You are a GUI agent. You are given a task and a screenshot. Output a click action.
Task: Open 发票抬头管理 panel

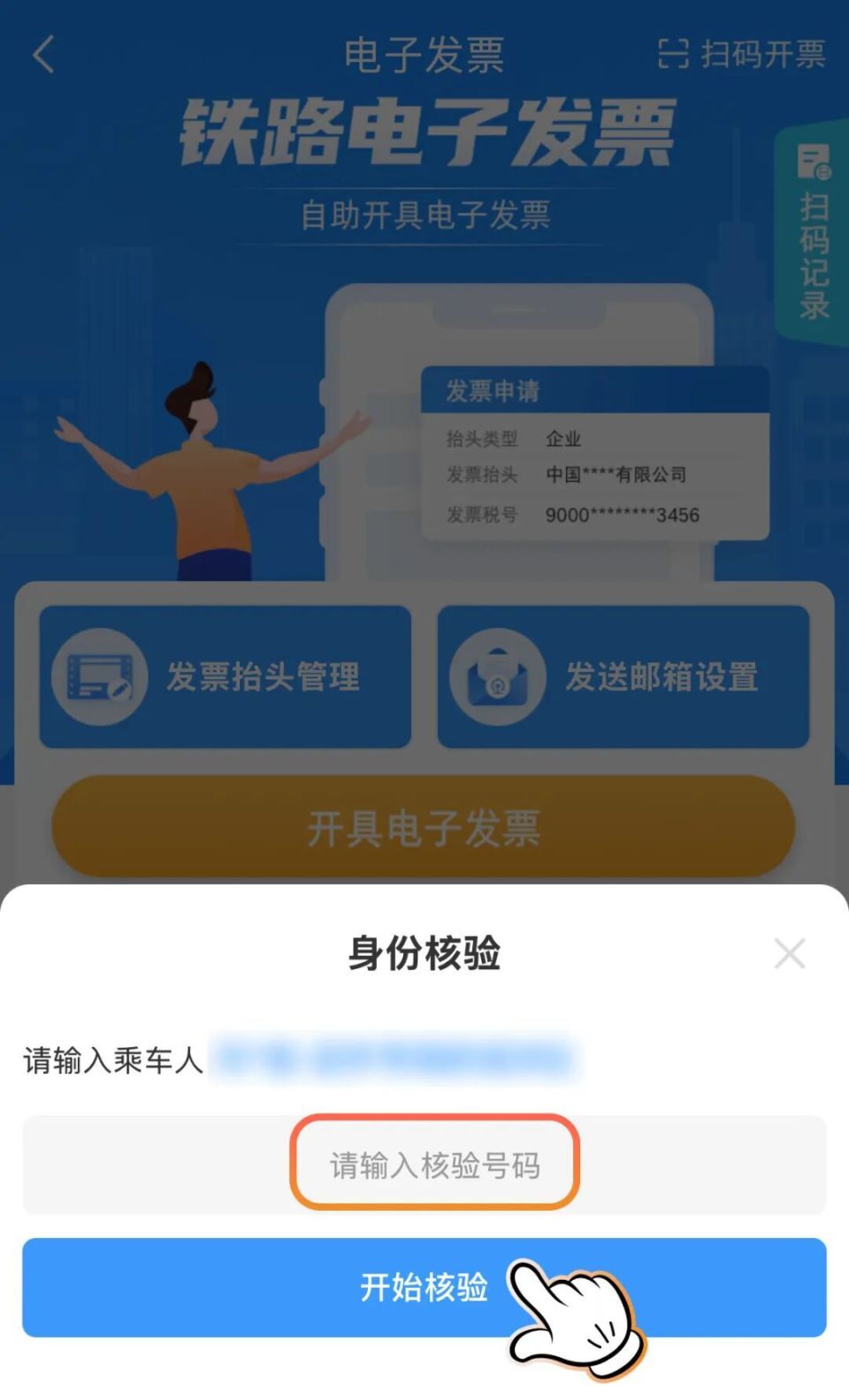click(226, 677)
